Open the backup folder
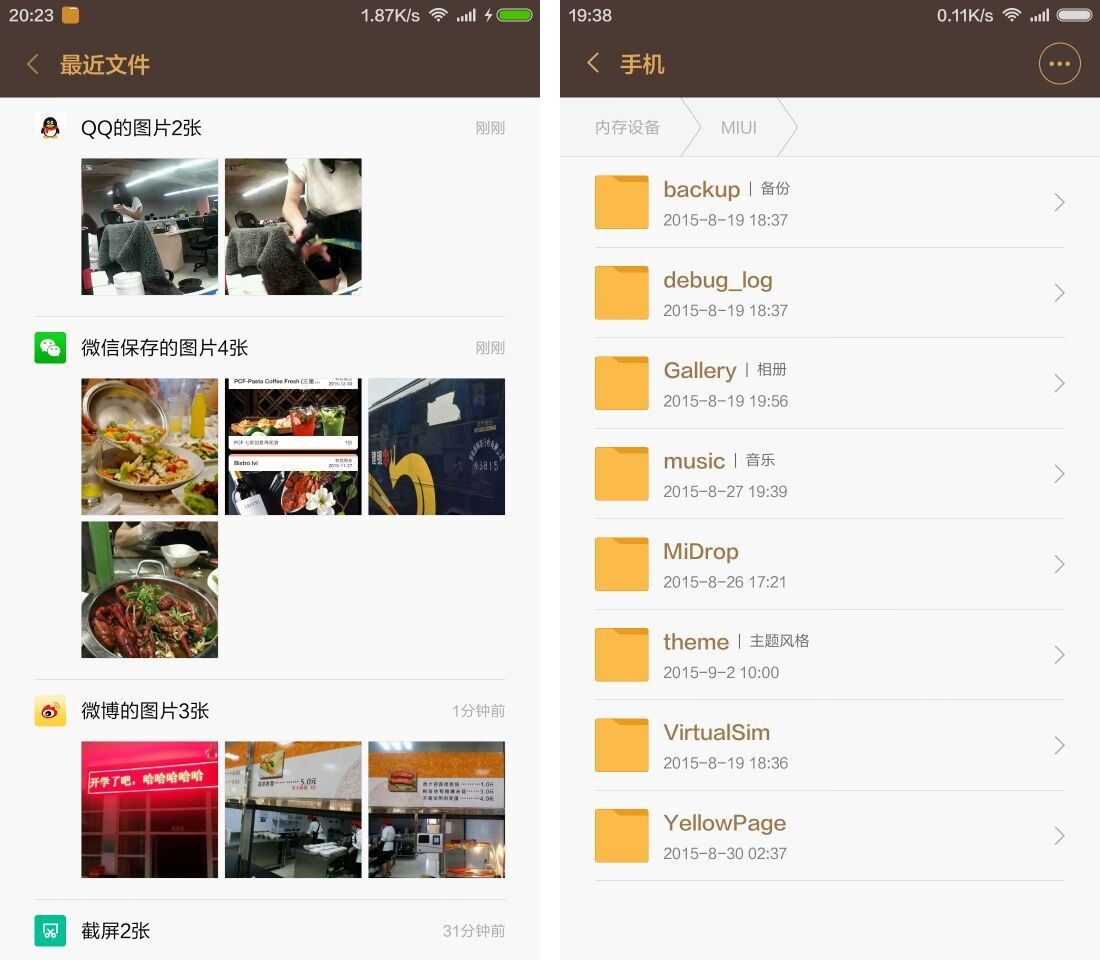 pos(828,203)
